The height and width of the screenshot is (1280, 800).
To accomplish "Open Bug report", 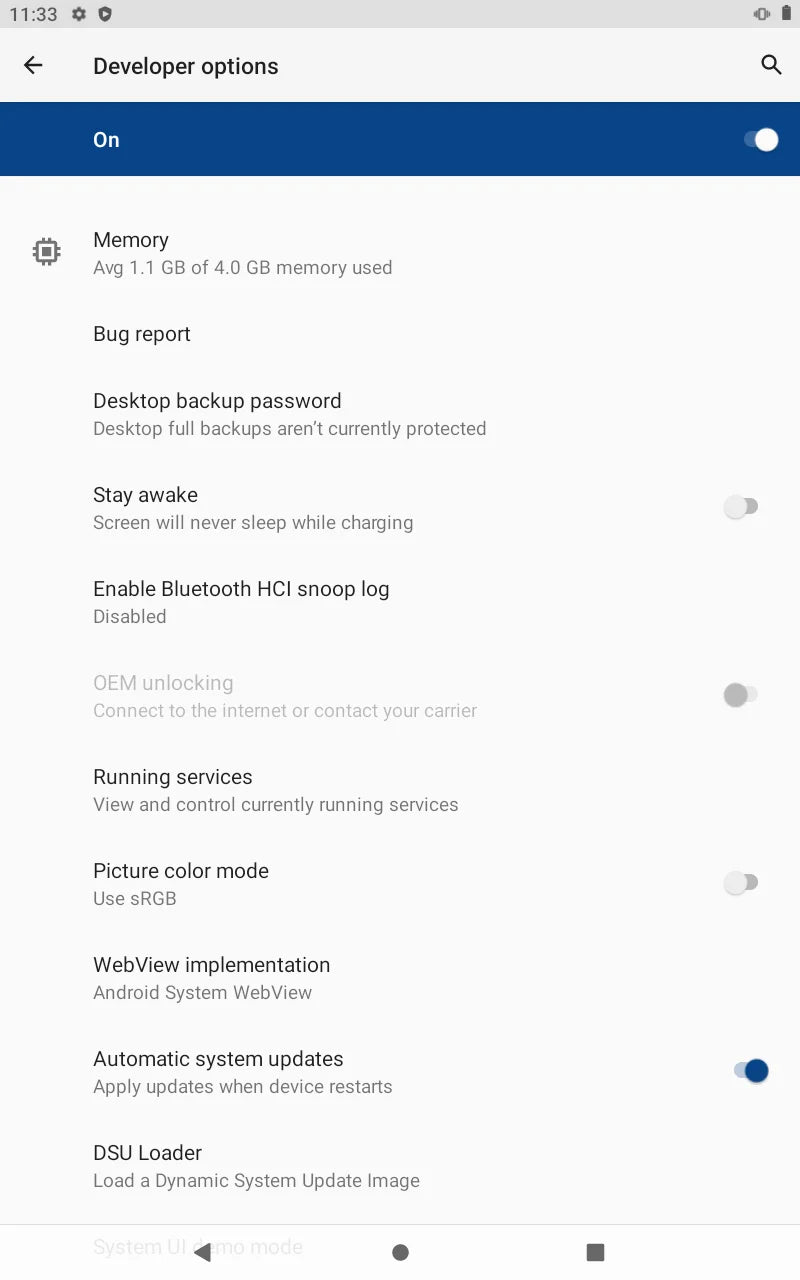I will (x=400, y=334).
